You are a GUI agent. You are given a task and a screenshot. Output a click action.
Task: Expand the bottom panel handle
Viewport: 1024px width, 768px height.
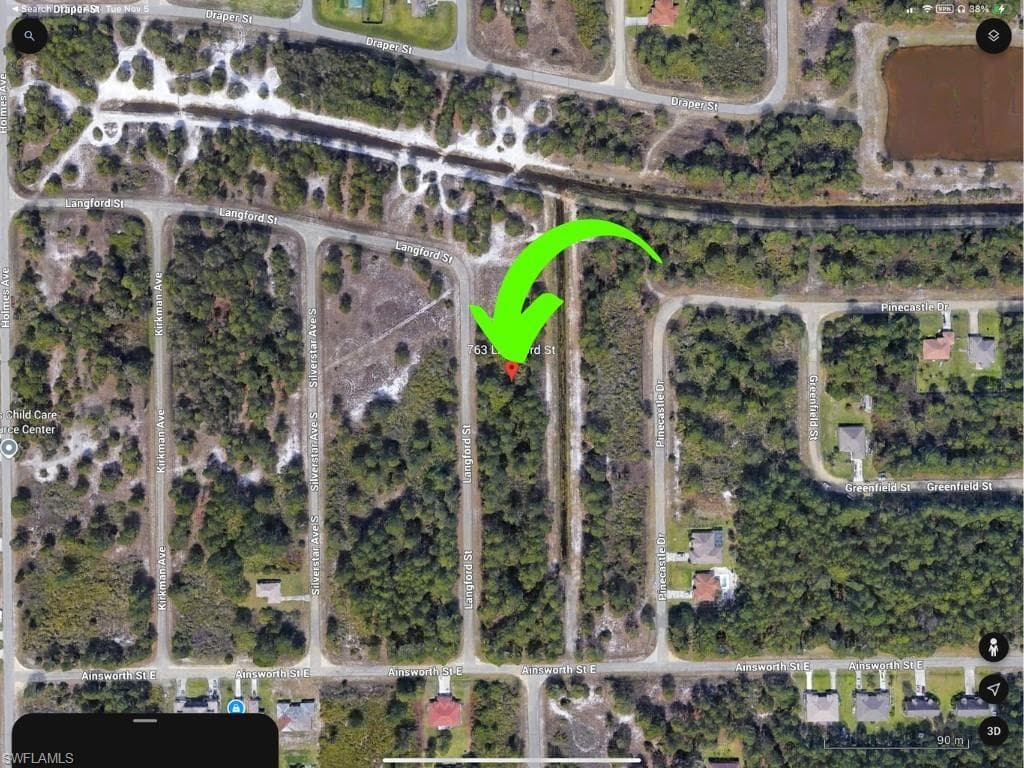coord(145,720)
